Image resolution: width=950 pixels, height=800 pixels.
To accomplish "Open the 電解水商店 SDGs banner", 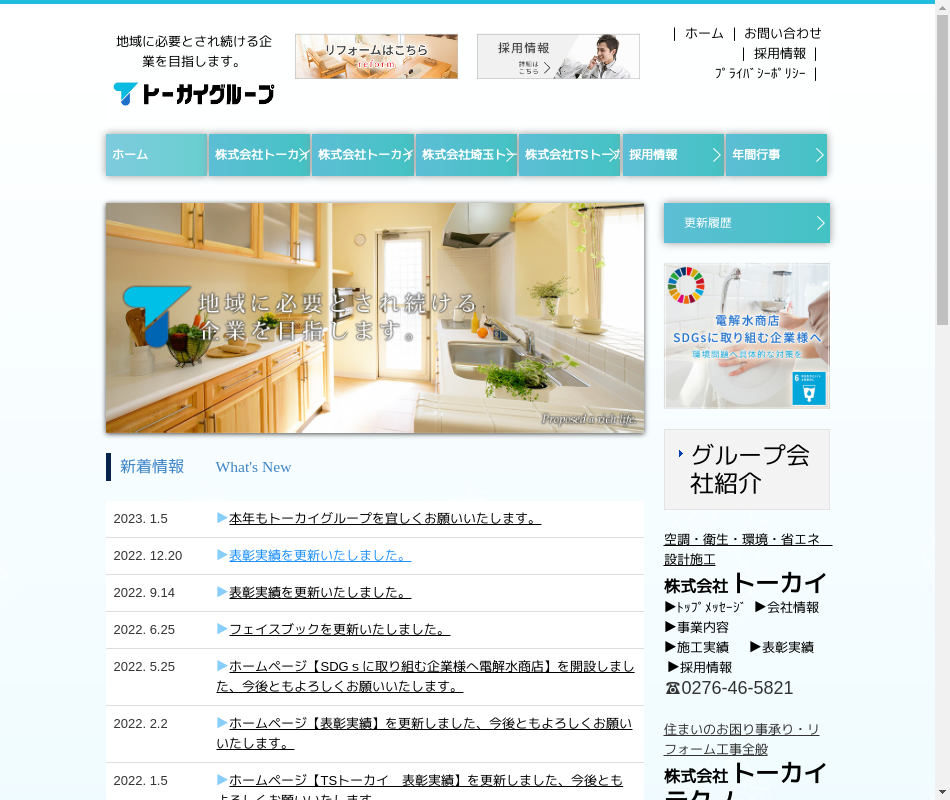I will coord(746,336).
